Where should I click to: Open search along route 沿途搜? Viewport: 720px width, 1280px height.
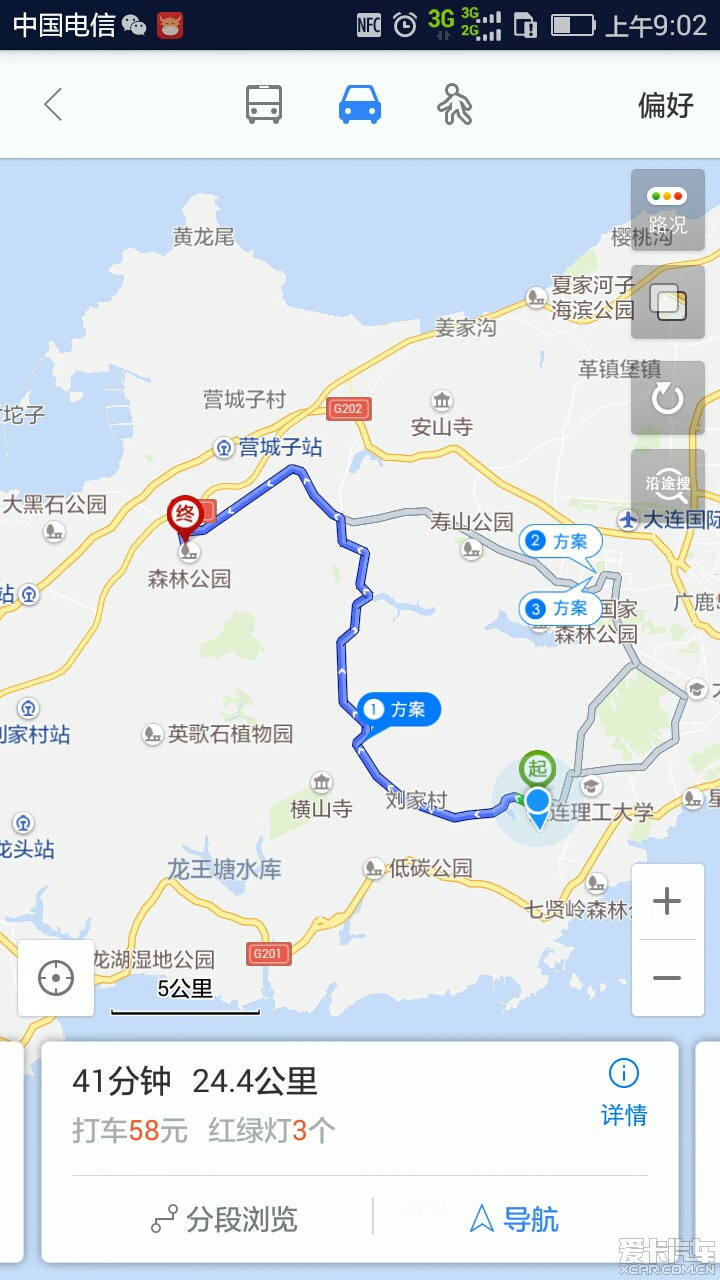pos(667,483)
